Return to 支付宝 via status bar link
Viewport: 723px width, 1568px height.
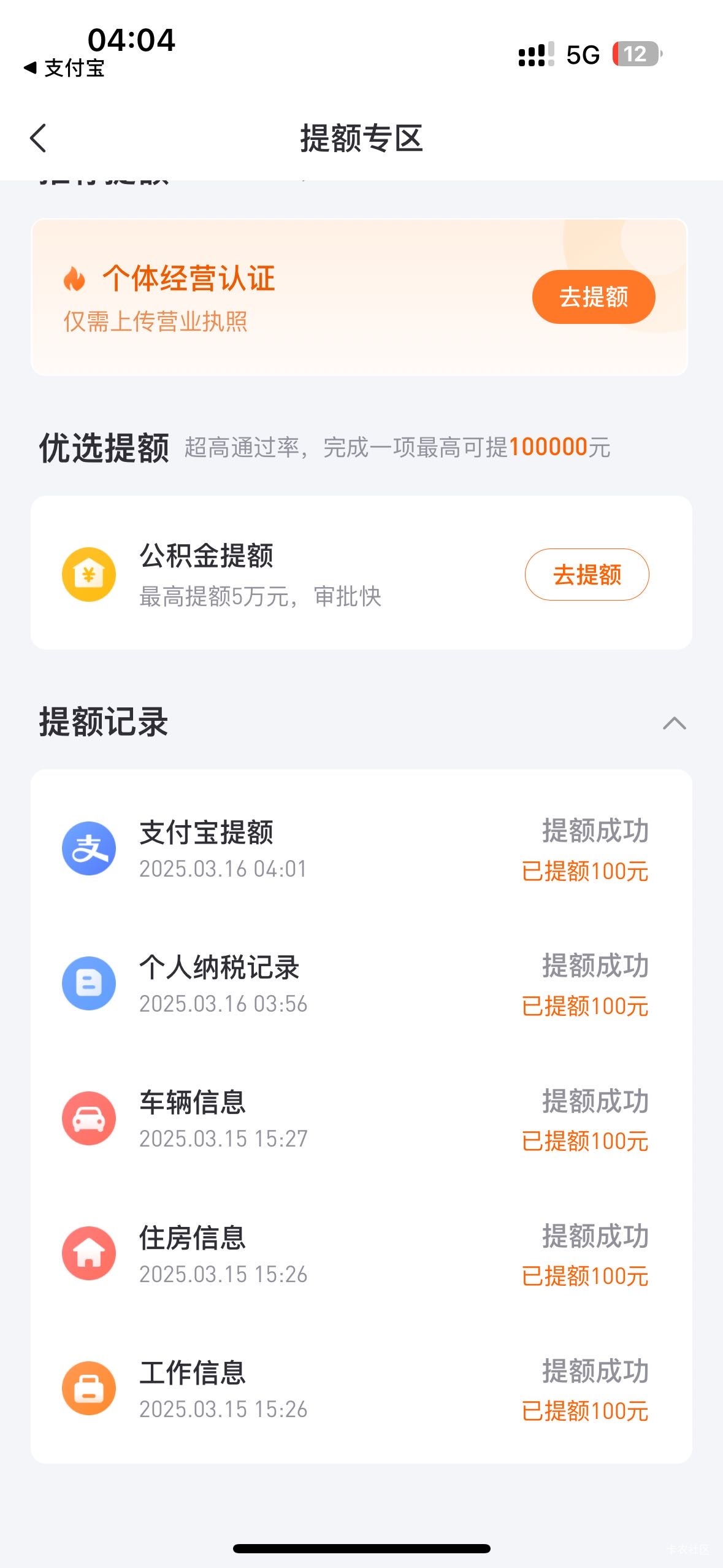(x=64, y=68)
